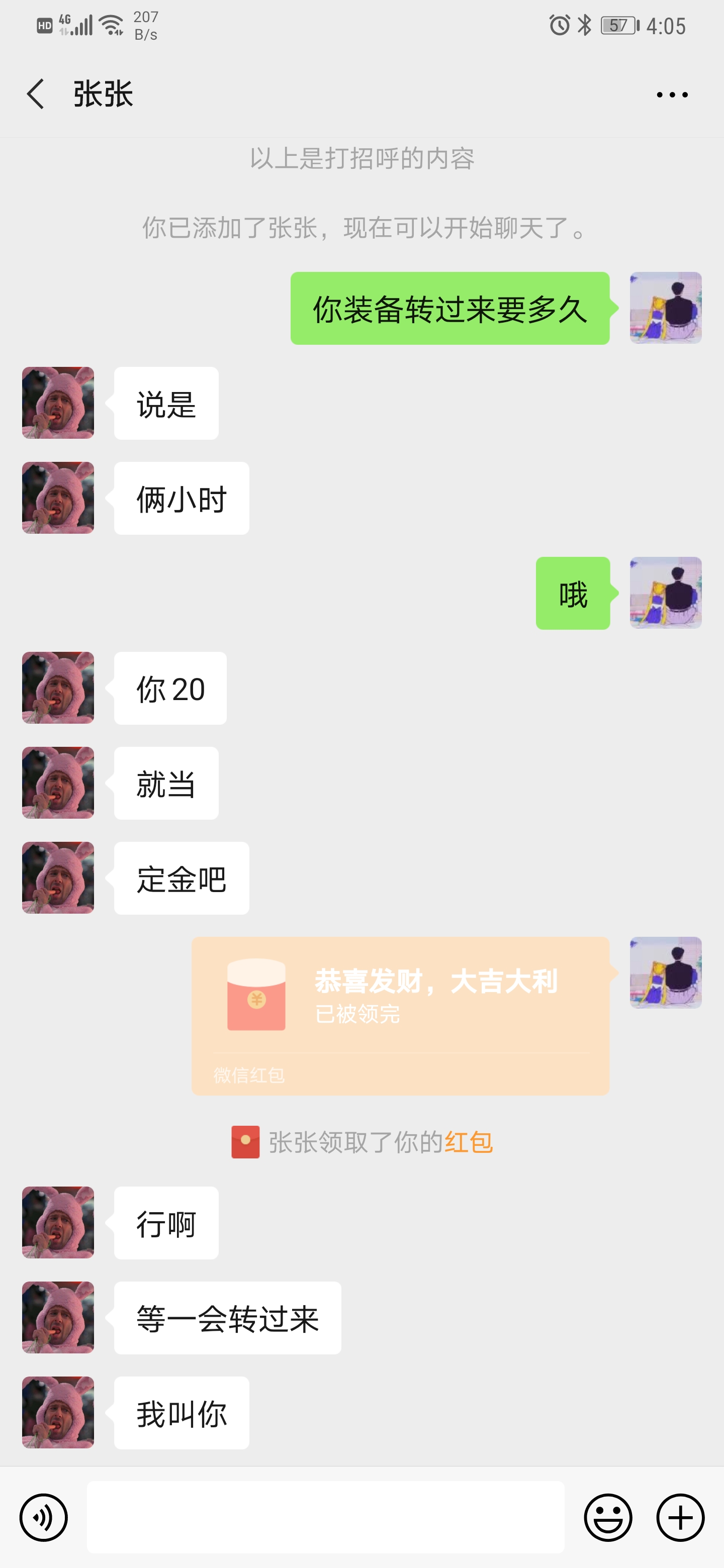Go back from the 张张 chat
The height and width of the screenshot is (1568, 724).
[35, 94]
